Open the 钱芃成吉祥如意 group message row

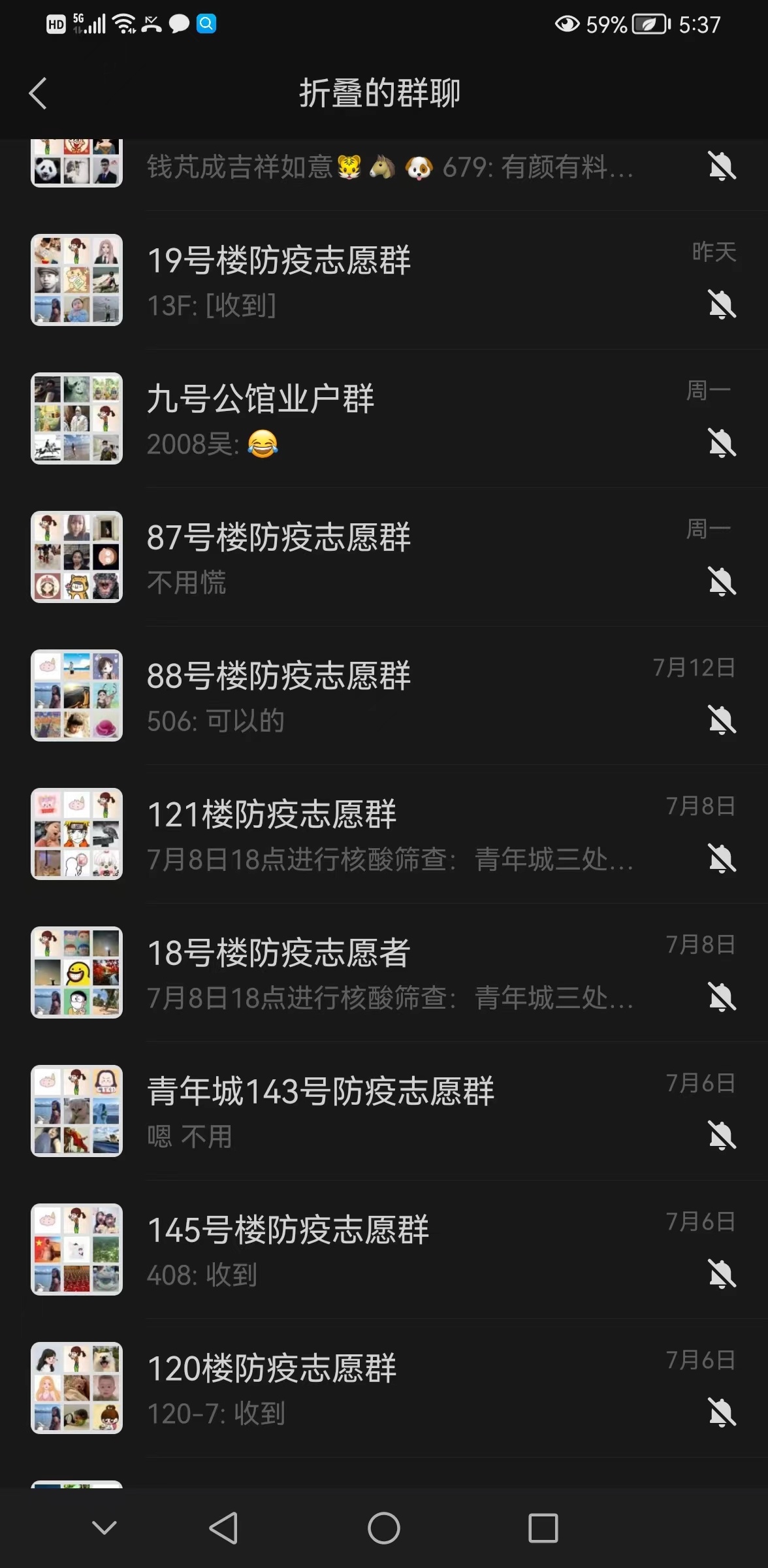pyautogui.click(x=384, y=167)
